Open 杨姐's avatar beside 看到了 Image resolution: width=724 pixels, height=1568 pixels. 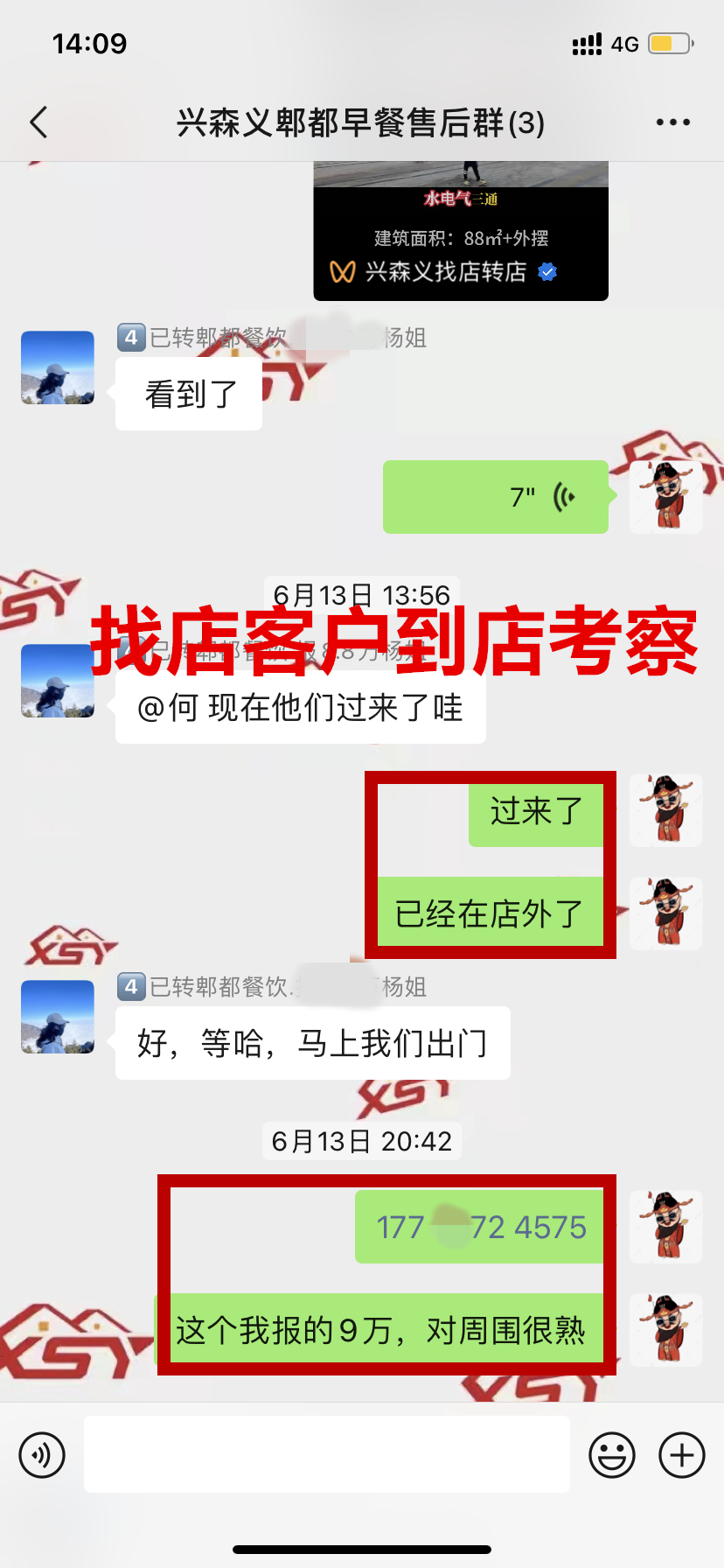58,367
